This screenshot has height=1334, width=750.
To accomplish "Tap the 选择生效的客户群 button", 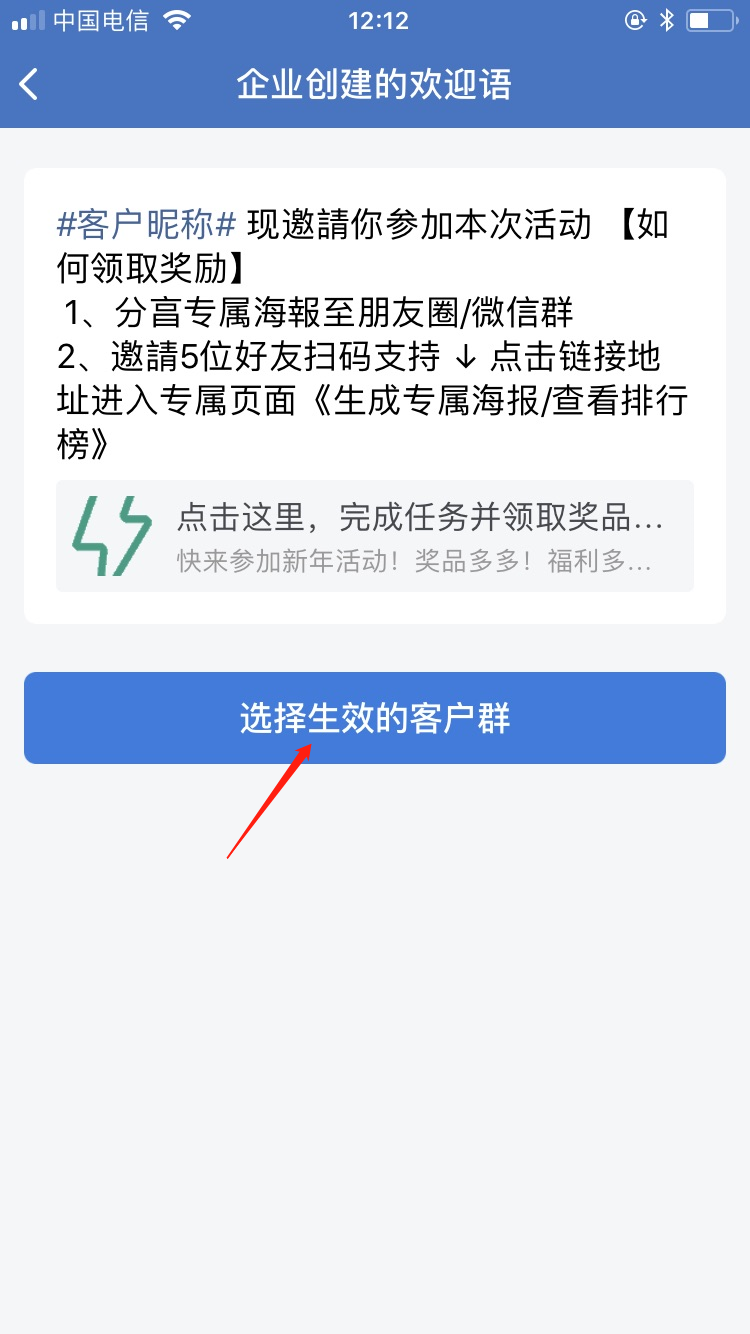I will [x=375, y=718].
